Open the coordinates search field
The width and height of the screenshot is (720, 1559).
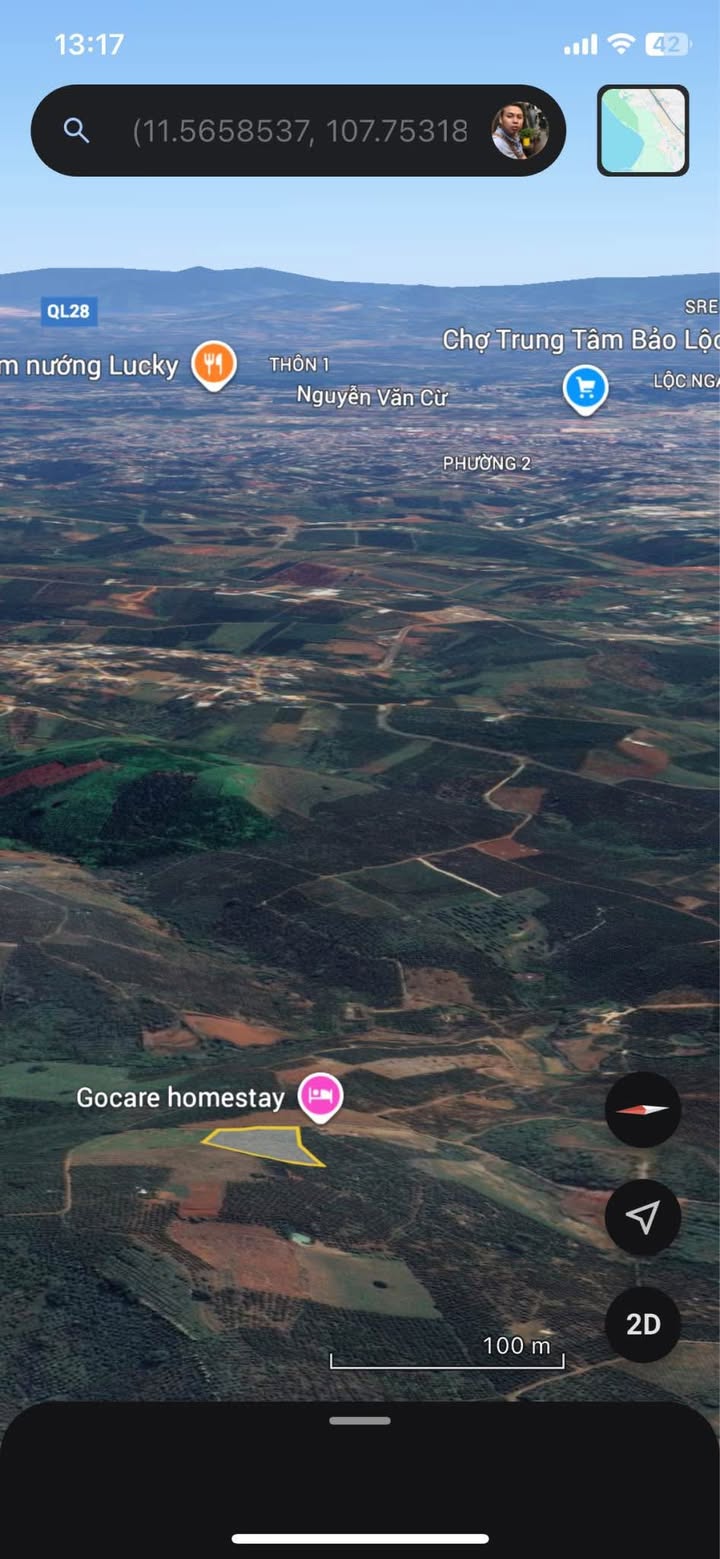coord(299,131)
